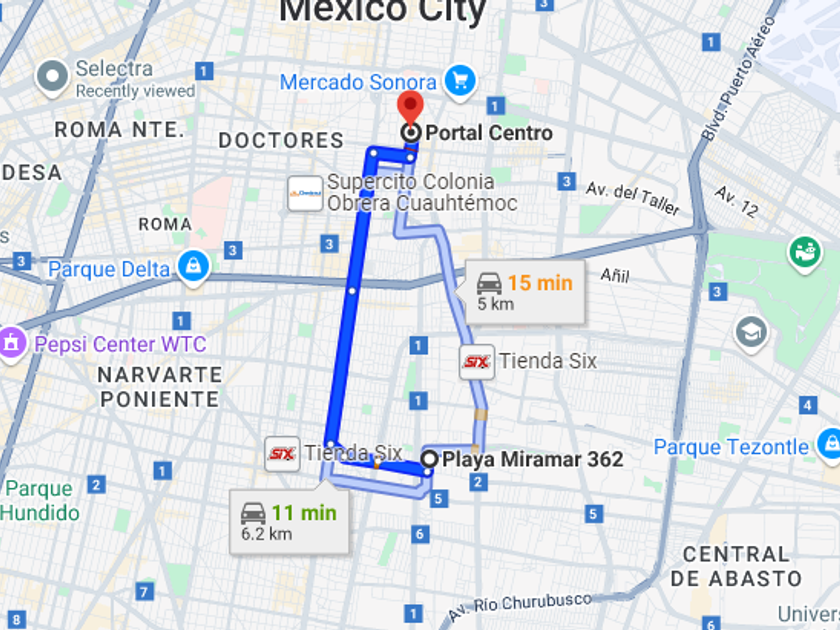Open Tienda Six beside the 11 min route

[x=283, y=454]
